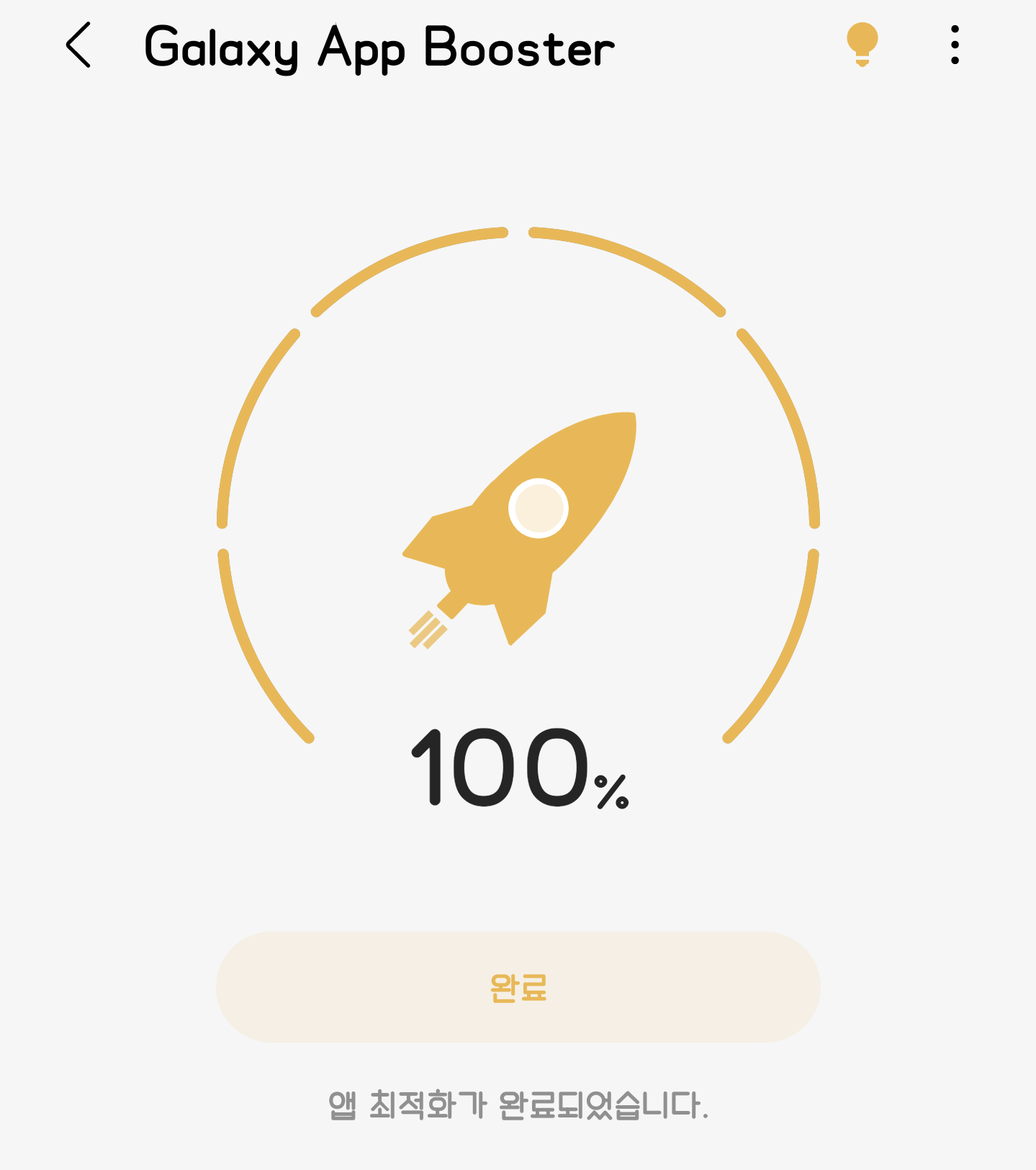Tap the 완료 button
The image size is (1036, 1170).
tap(518, 986)
